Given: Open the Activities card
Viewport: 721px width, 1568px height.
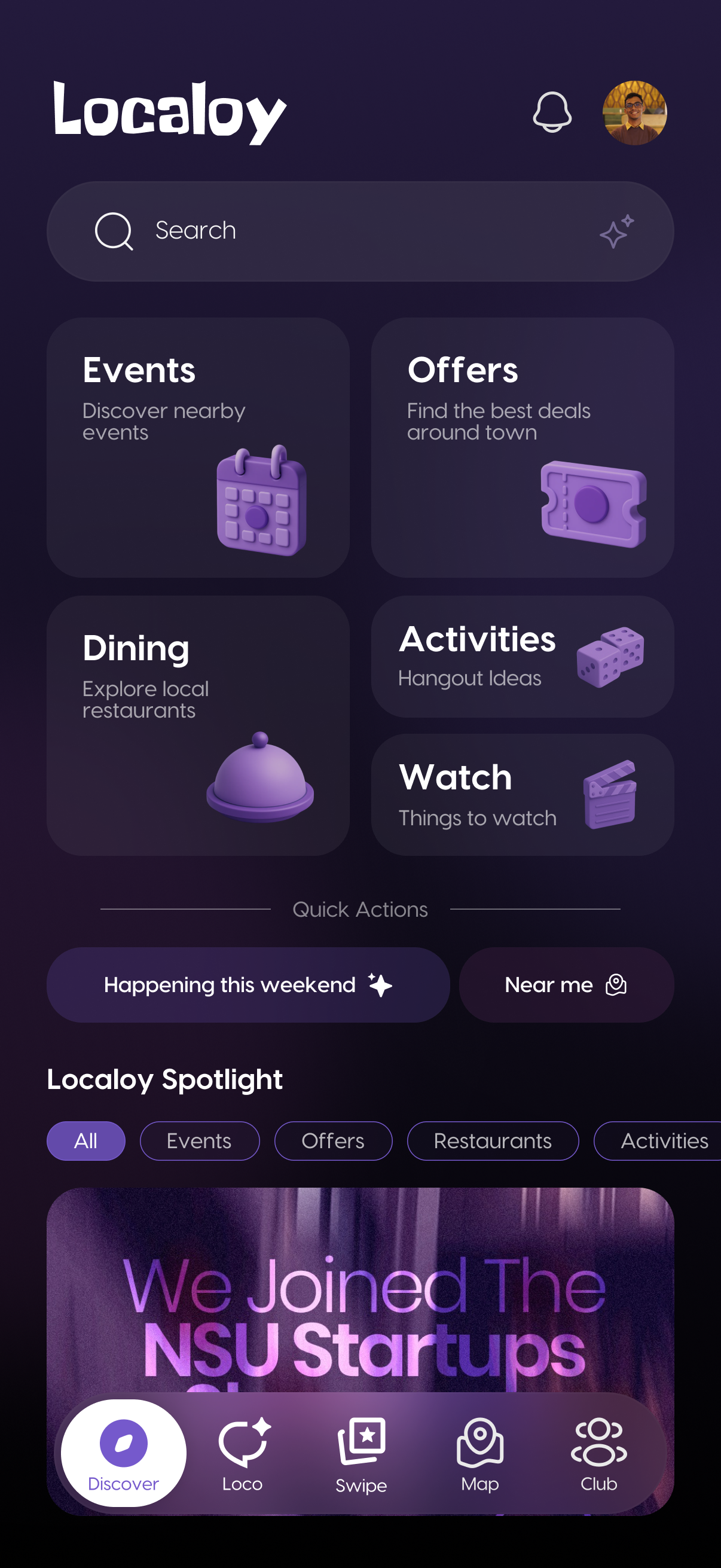Looking at the screenshot, I should 522,657.
